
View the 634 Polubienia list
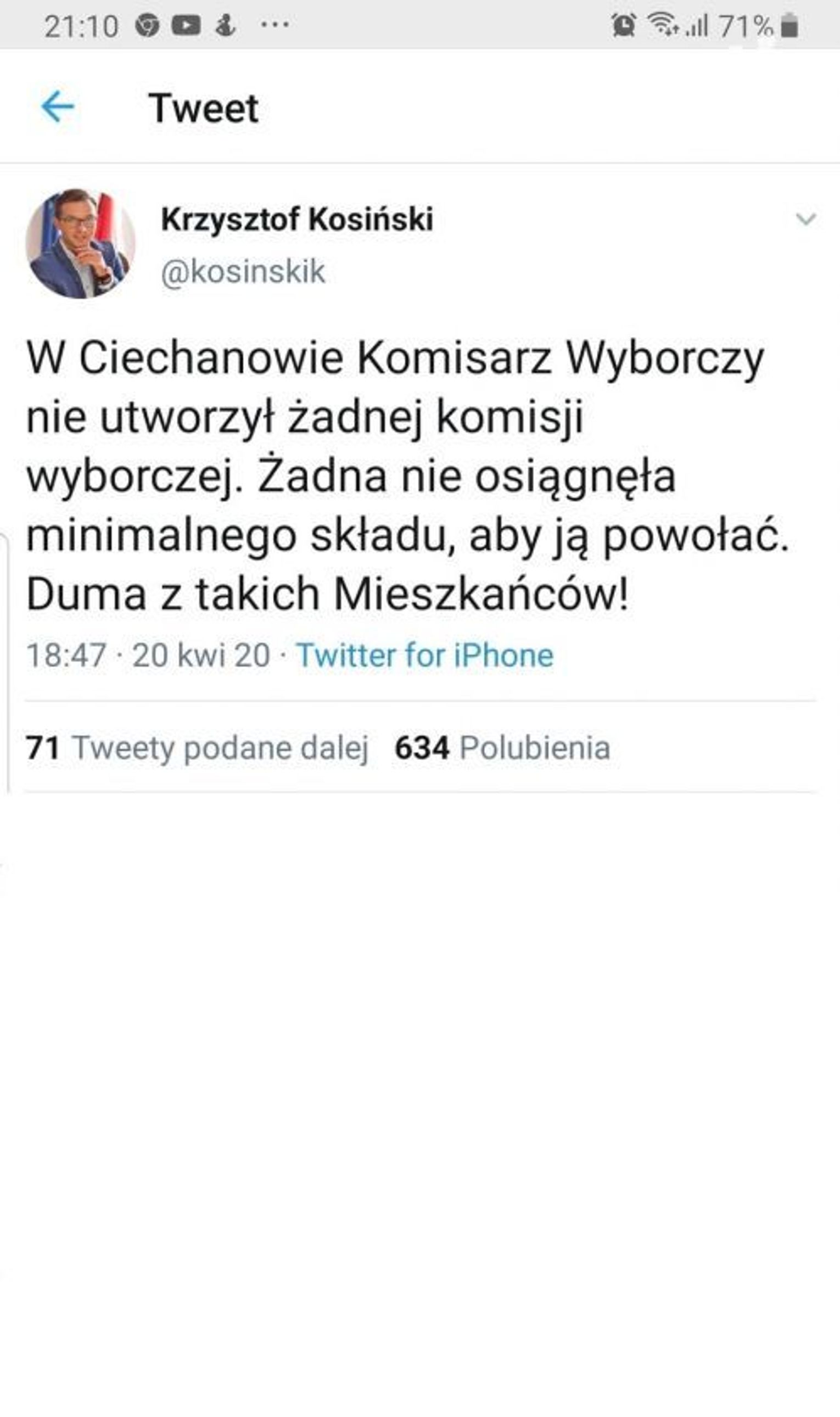click(502, 748)
